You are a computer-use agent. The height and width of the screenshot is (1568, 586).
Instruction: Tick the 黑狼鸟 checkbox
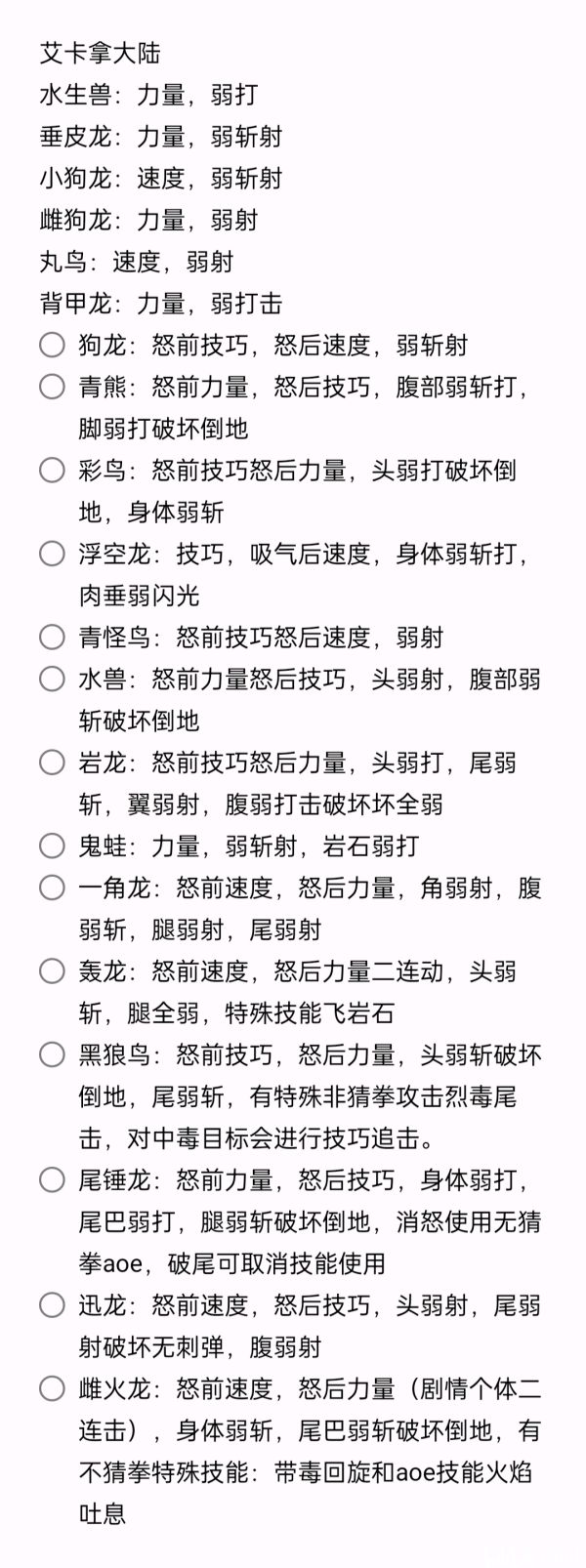[52, 1054]
